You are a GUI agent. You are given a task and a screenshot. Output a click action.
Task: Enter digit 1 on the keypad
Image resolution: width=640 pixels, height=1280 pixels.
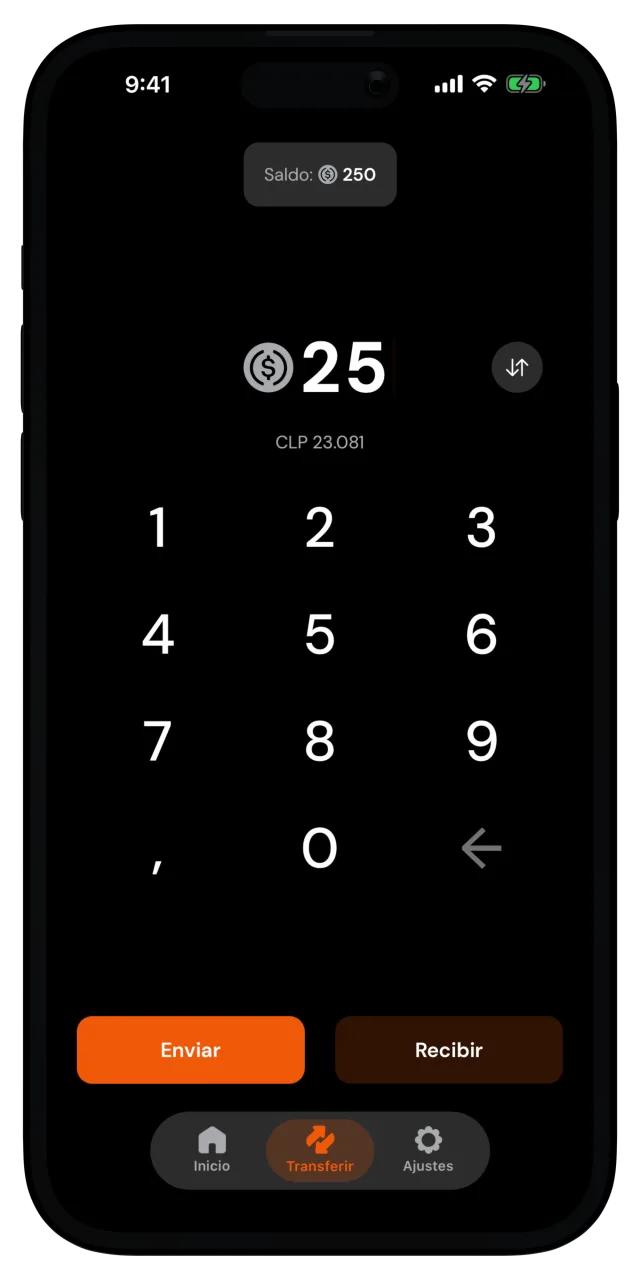158,527
